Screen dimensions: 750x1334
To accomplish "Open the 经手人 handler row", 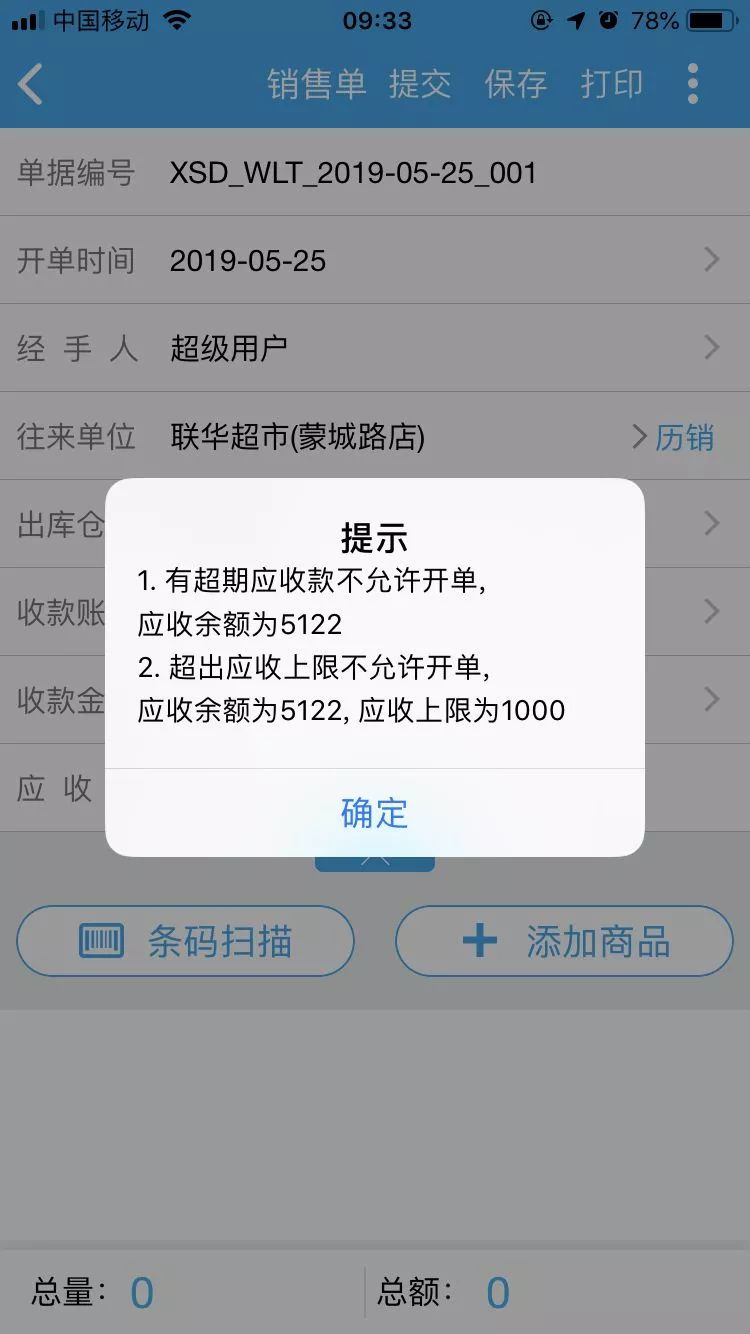I will pos(375,349).
